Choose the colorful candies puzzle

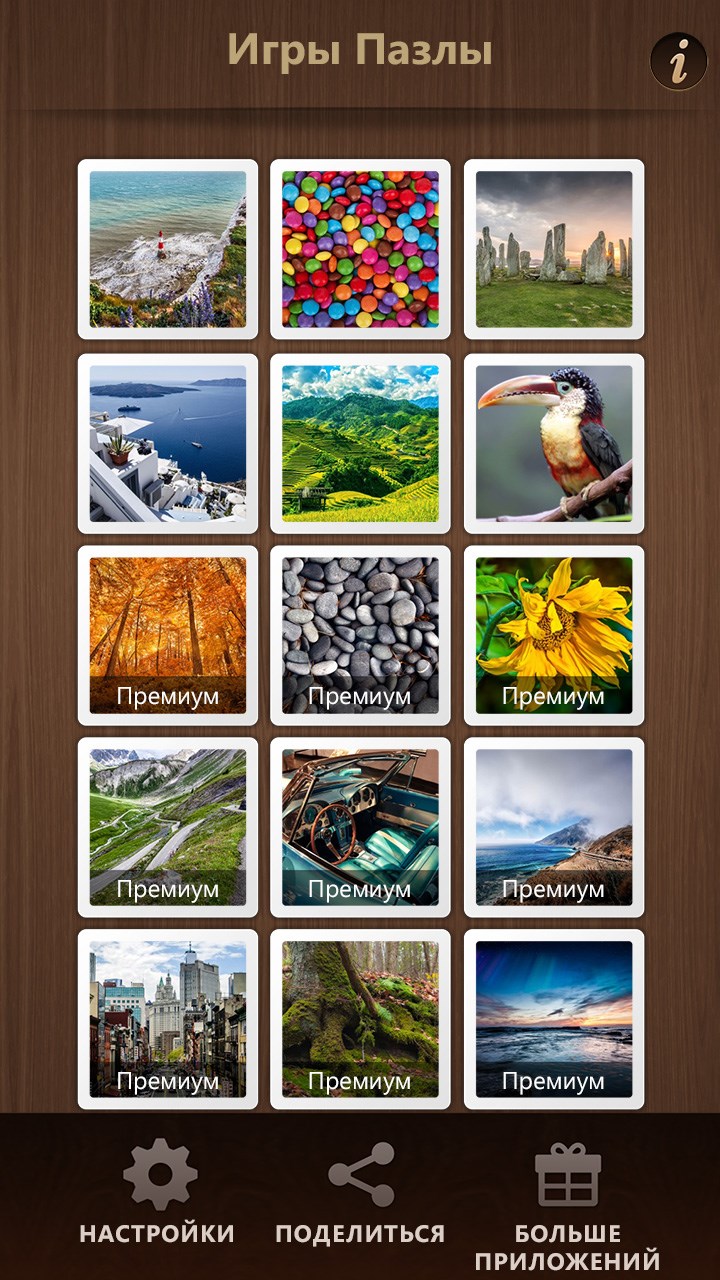360,249
